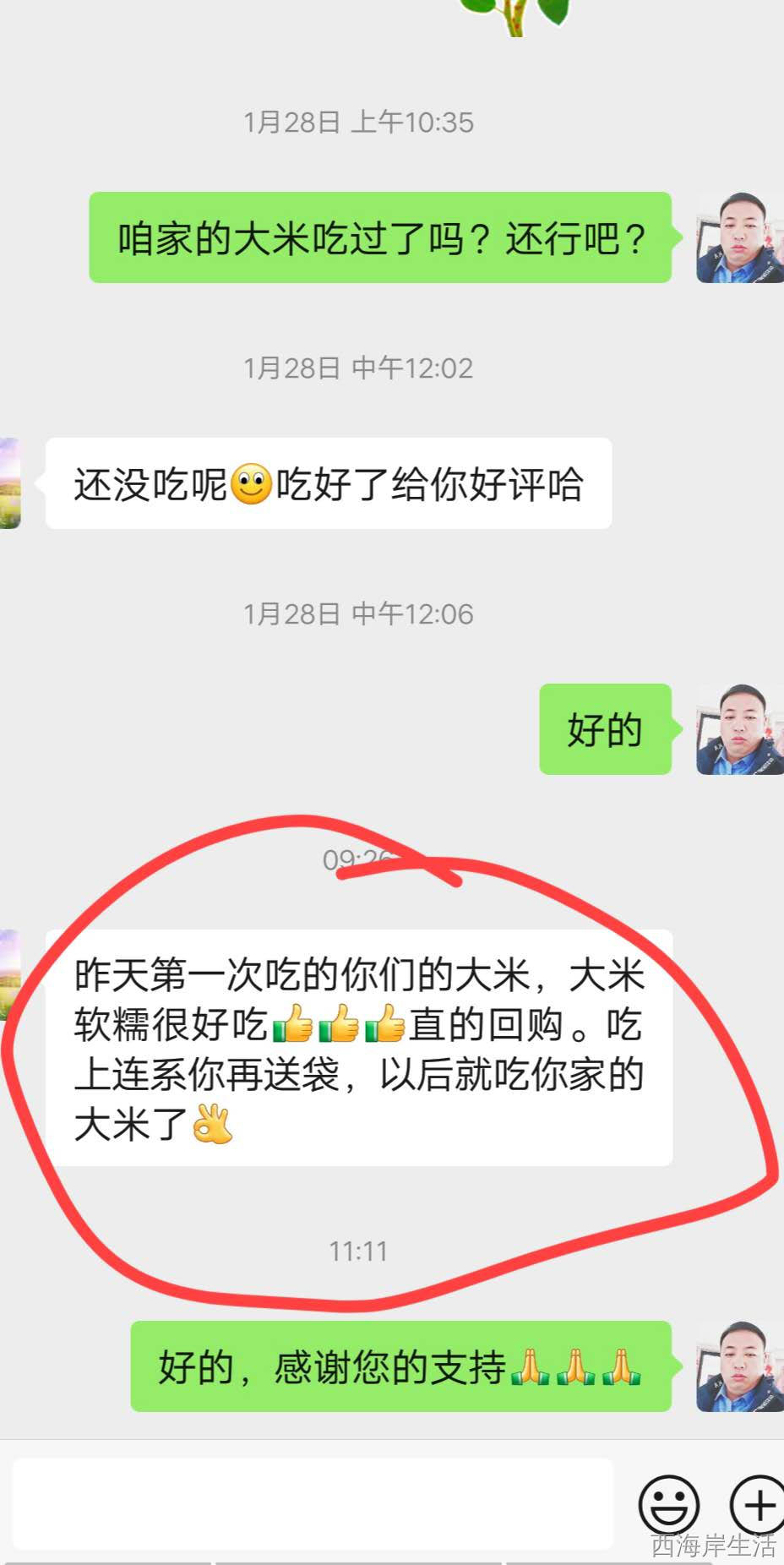Tap the message input field
784x1565 pixels.
click(313, 1504)
